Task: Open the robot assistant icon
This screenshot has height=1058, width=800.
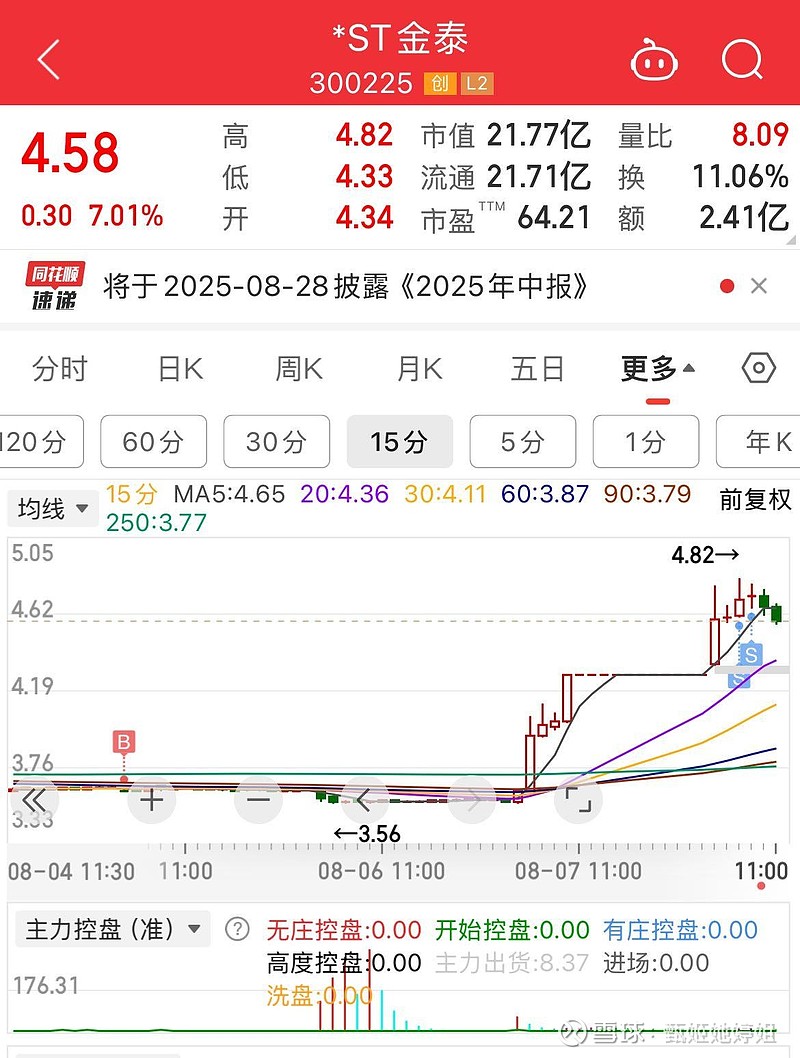Action: tap(654, 61)
